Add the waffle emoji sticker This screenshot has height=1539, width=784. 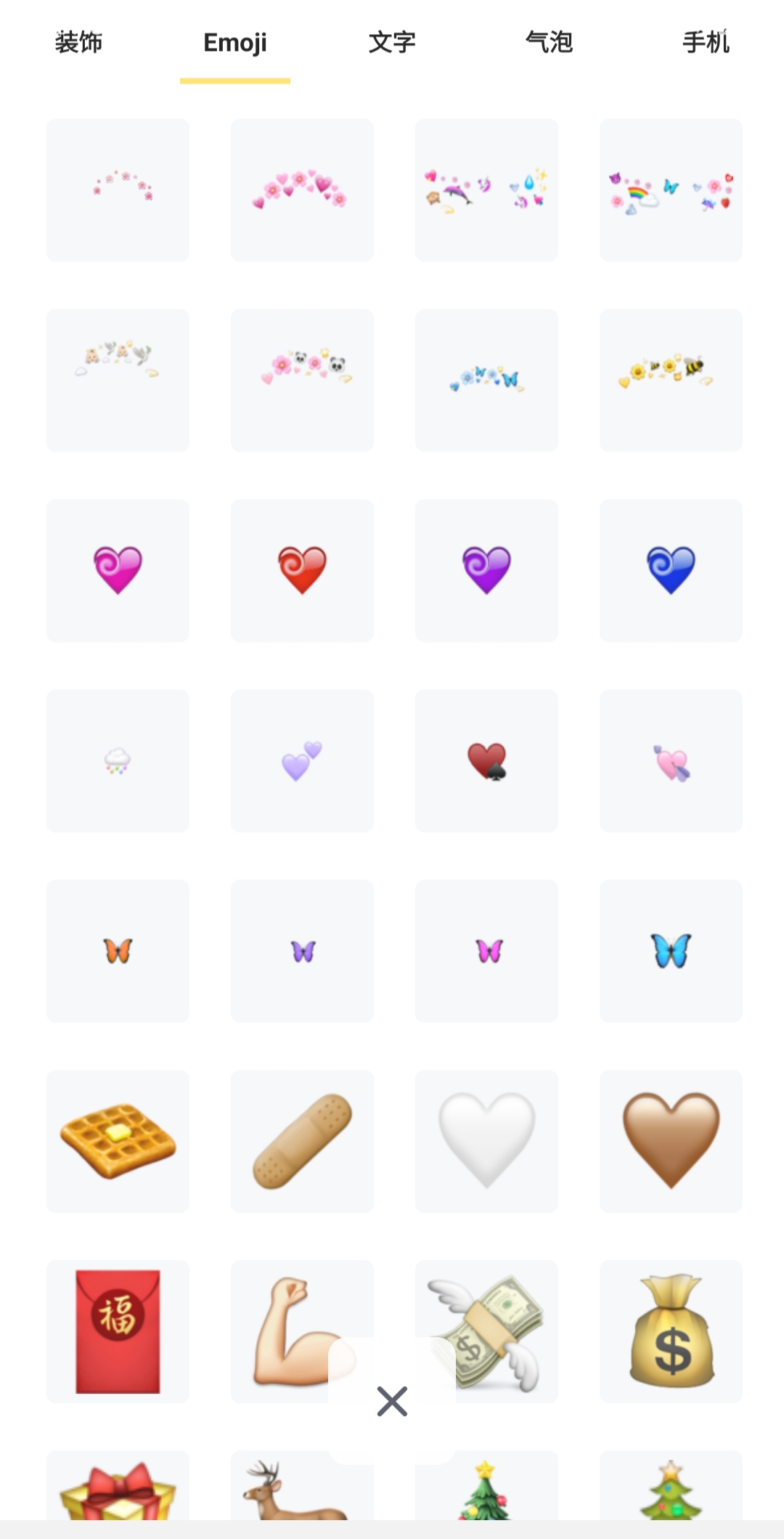[x=118, y=1141]
